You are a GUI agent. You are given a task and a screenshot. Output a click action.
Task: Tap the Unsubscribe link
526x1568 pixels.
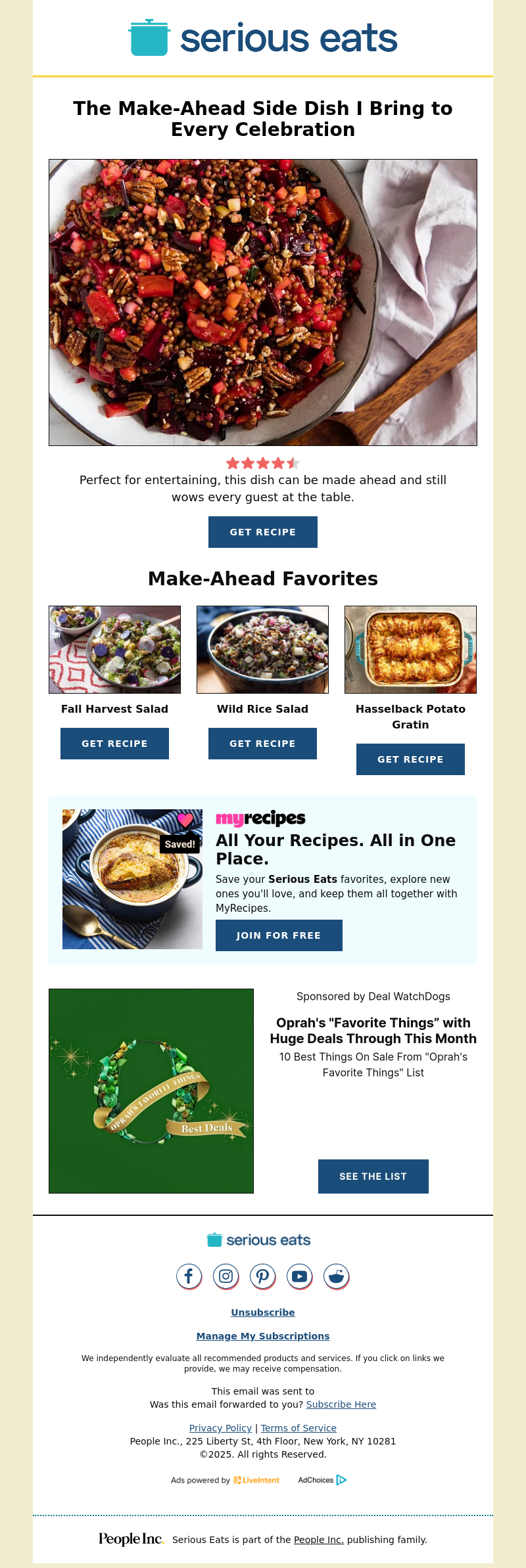(x=262, y=1312)
